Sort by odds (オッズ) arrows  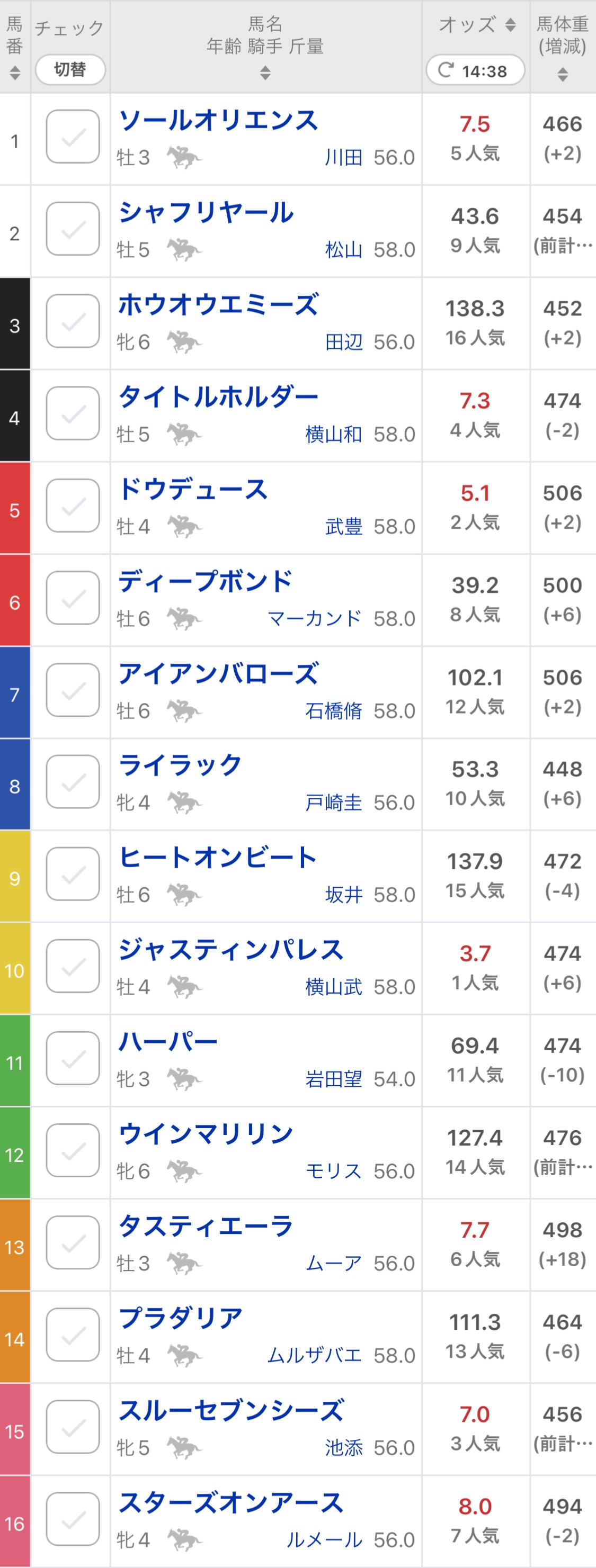click(x=511, y=25)
